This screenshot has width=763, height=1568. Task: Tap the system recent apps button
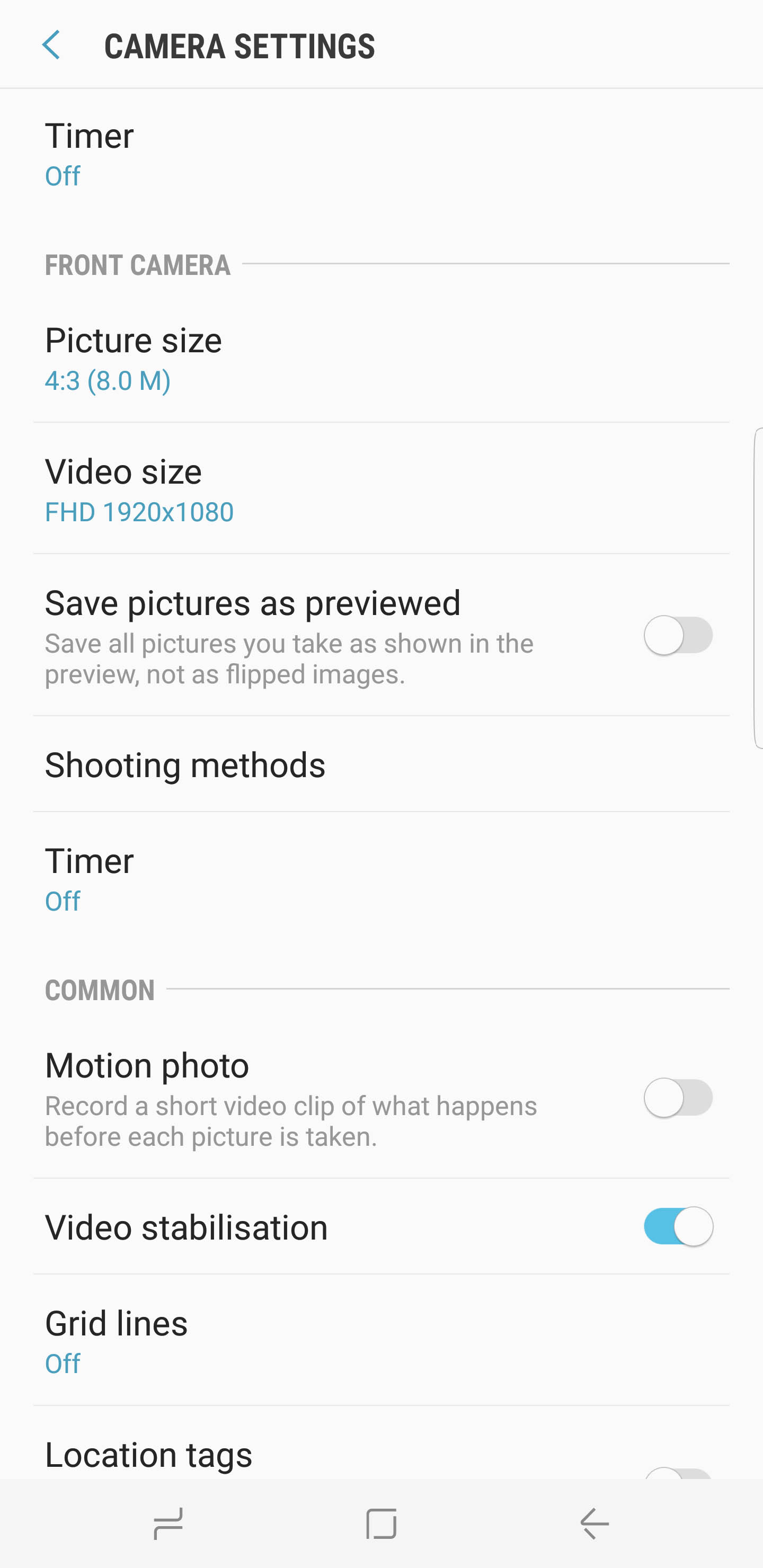[x=168, y=1524]
